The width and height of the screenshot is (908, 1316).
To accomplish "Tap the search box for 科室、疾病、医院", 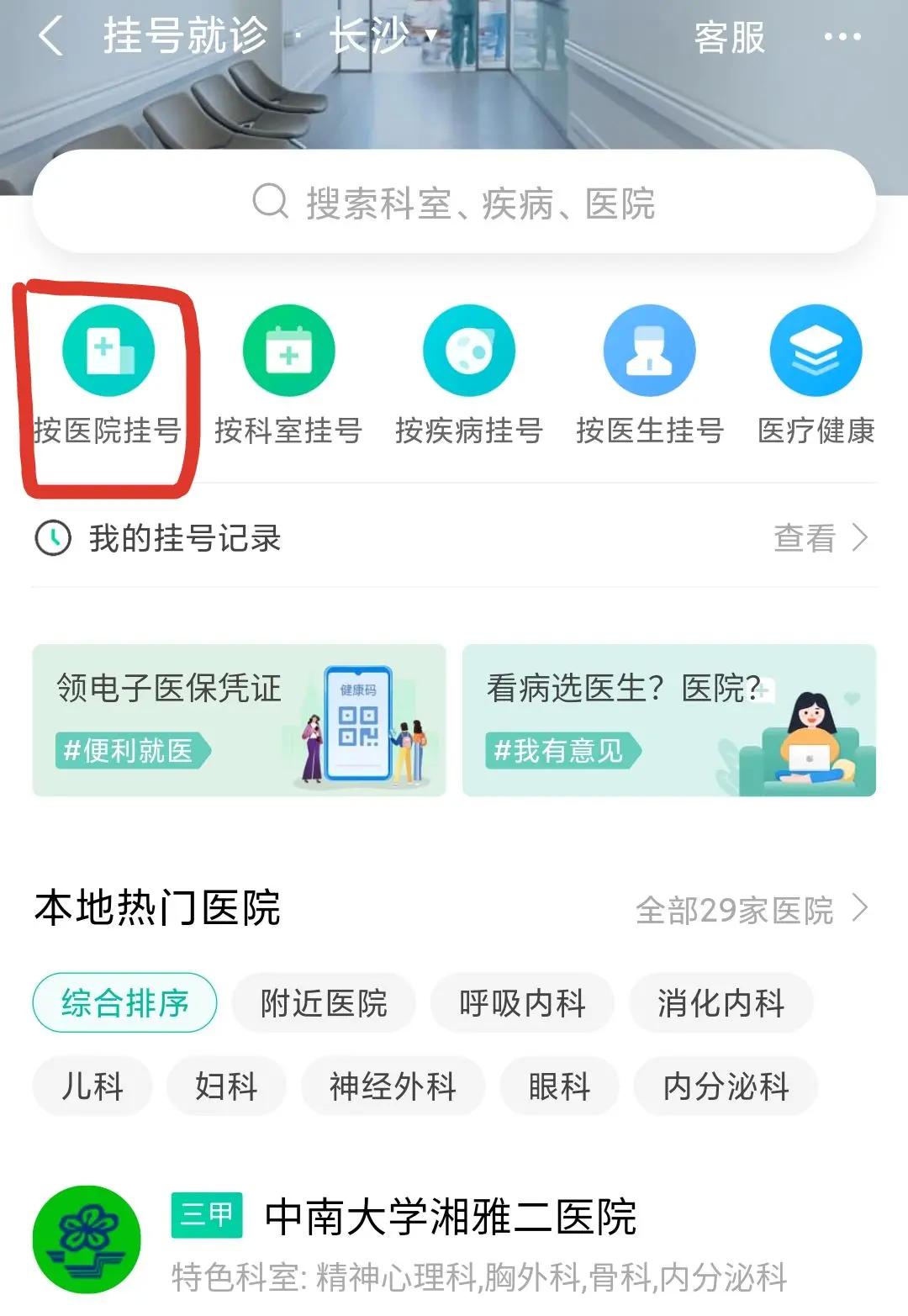I will pyautogui.click(x=454, y=203).
